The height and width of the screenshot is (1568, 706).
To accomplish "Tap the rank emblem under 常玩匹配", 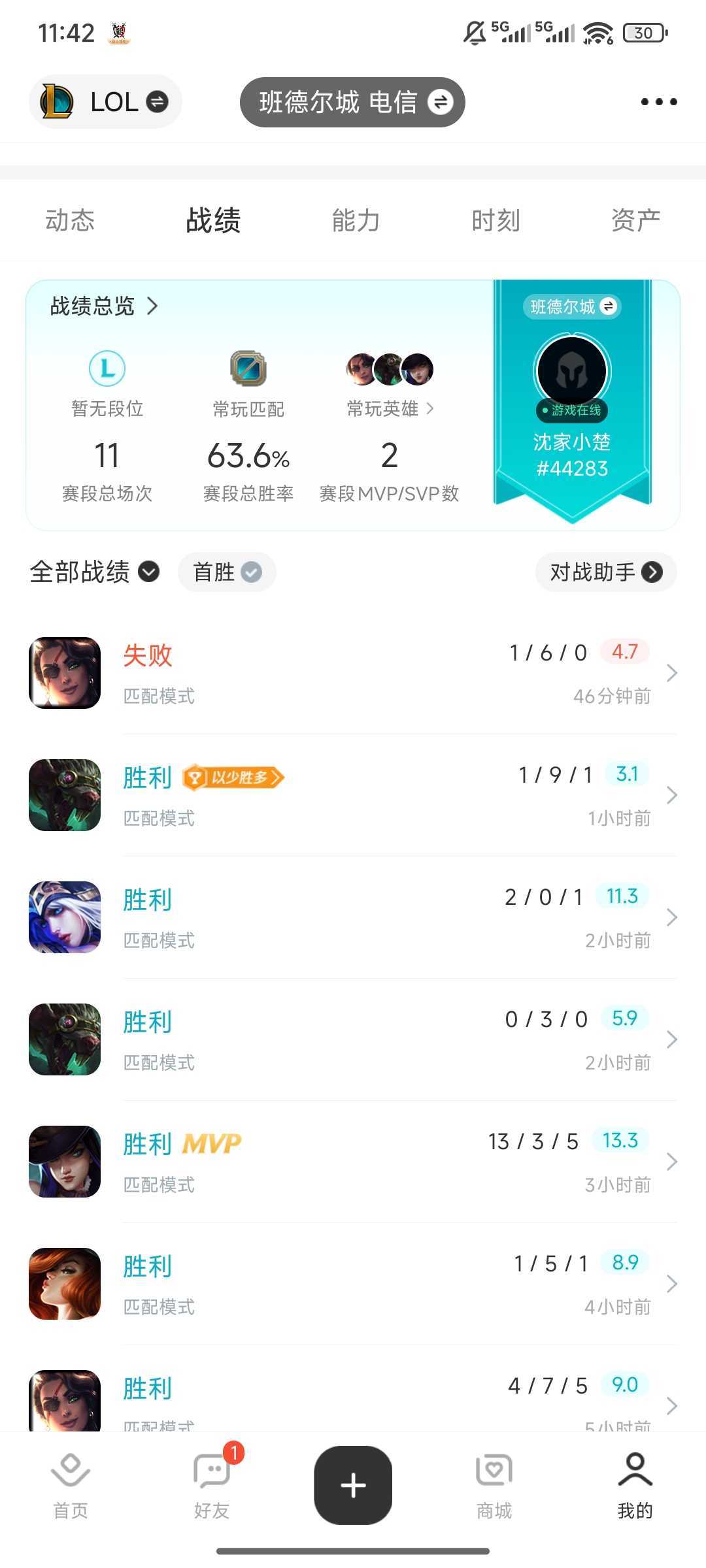I will pyautogui.click(x=248, y=369).
